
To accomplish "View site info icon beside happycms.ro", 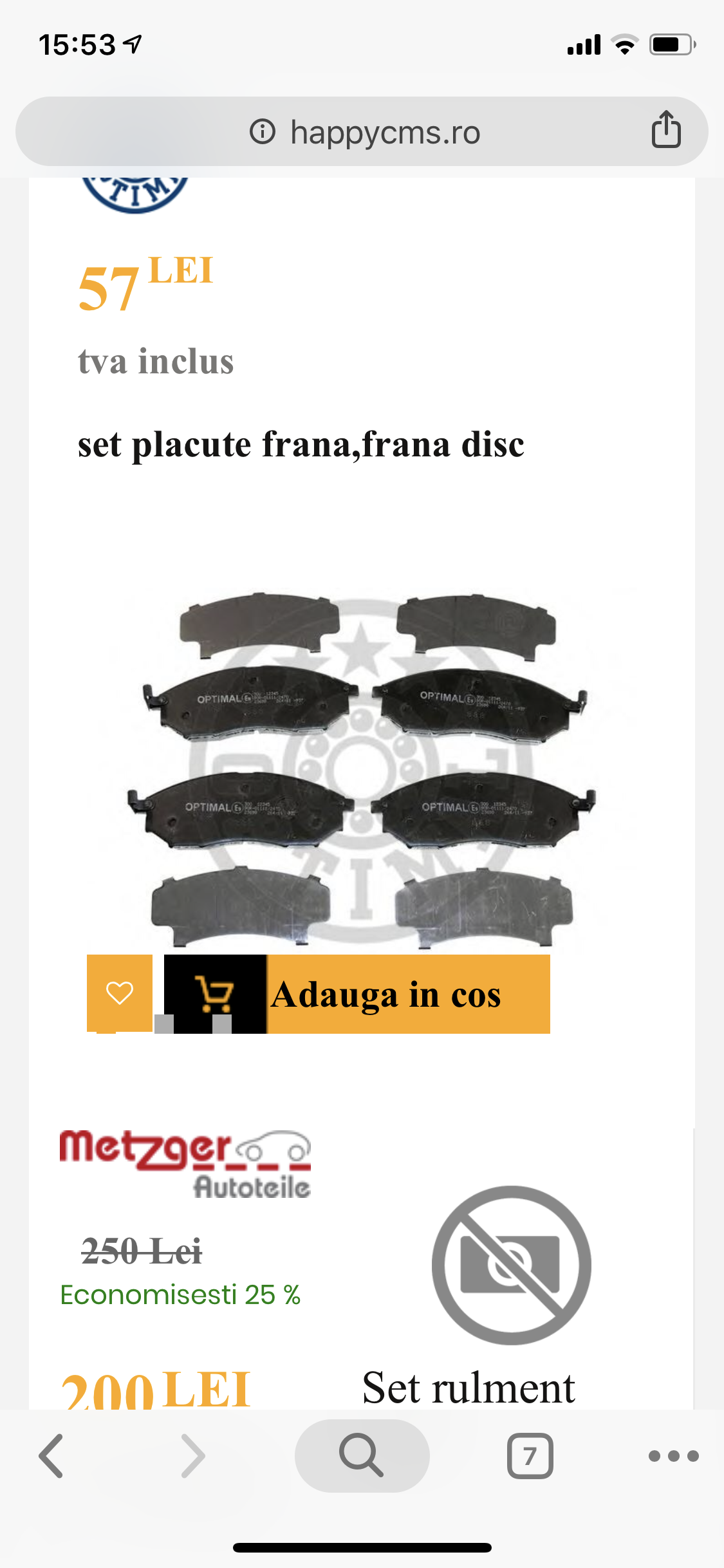I will tap(263, 131).
